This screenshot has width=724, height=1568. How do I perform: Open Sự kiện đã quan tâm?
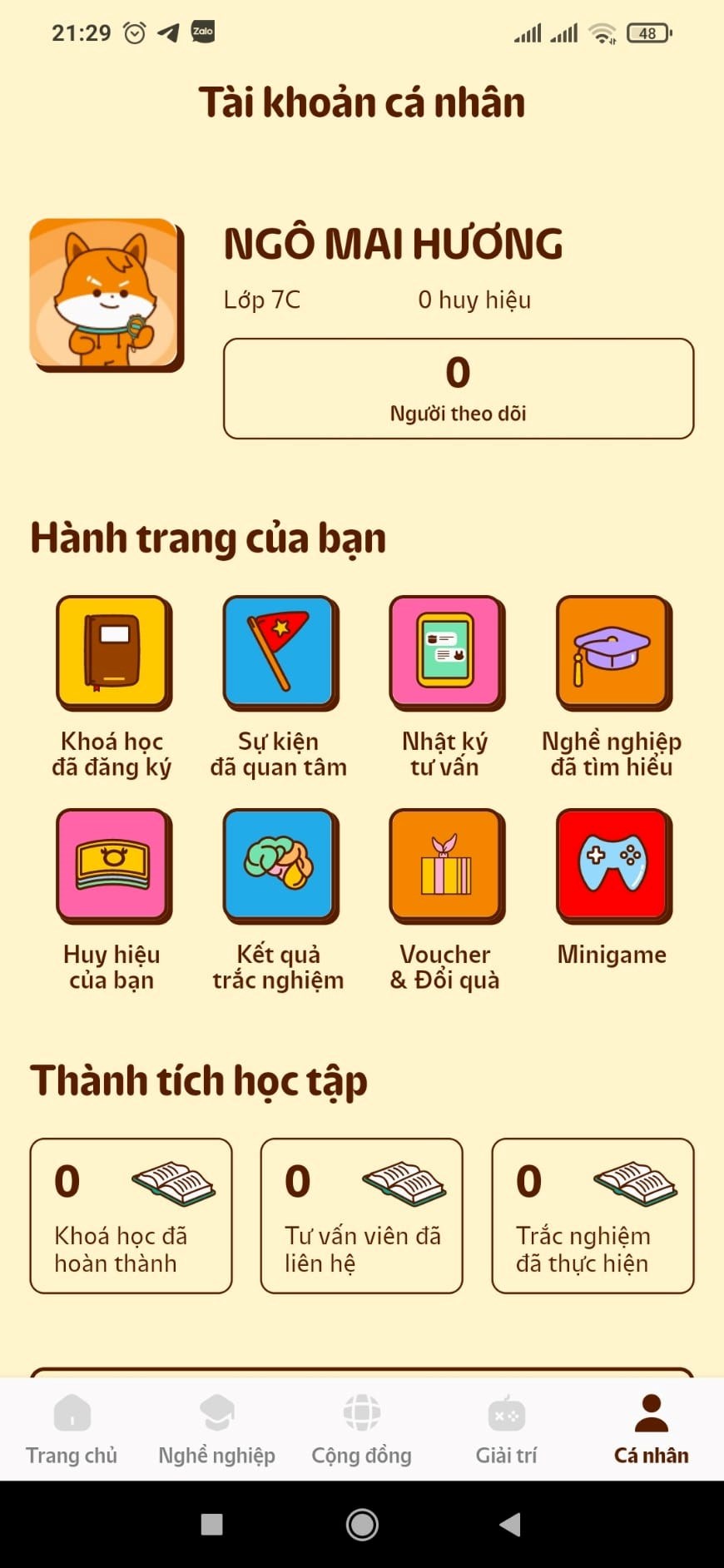(280, 653)
